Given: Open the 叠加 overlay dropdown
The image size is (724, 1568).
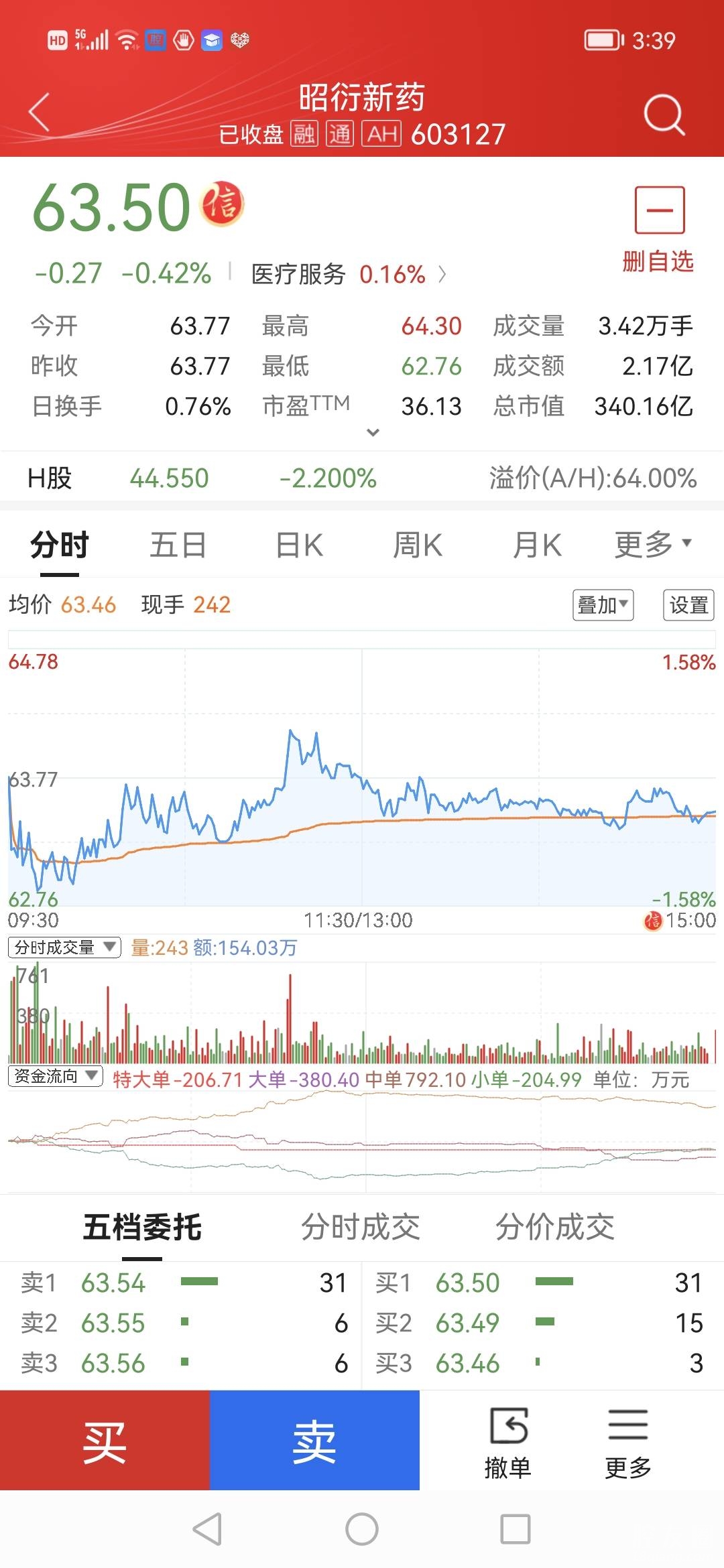Looking at the screenshot, I should (603, 605).
